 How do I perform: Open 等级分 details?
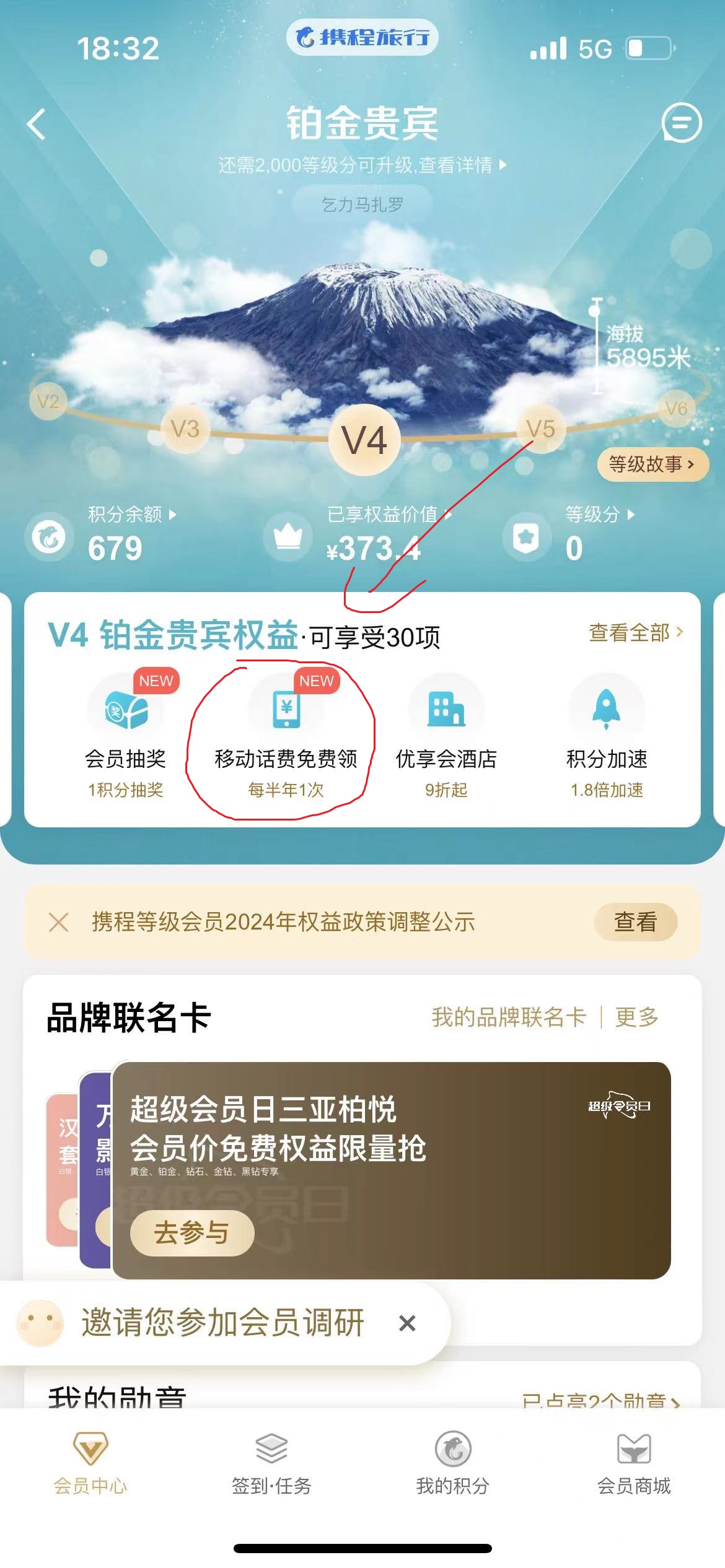tap(599, 515)
